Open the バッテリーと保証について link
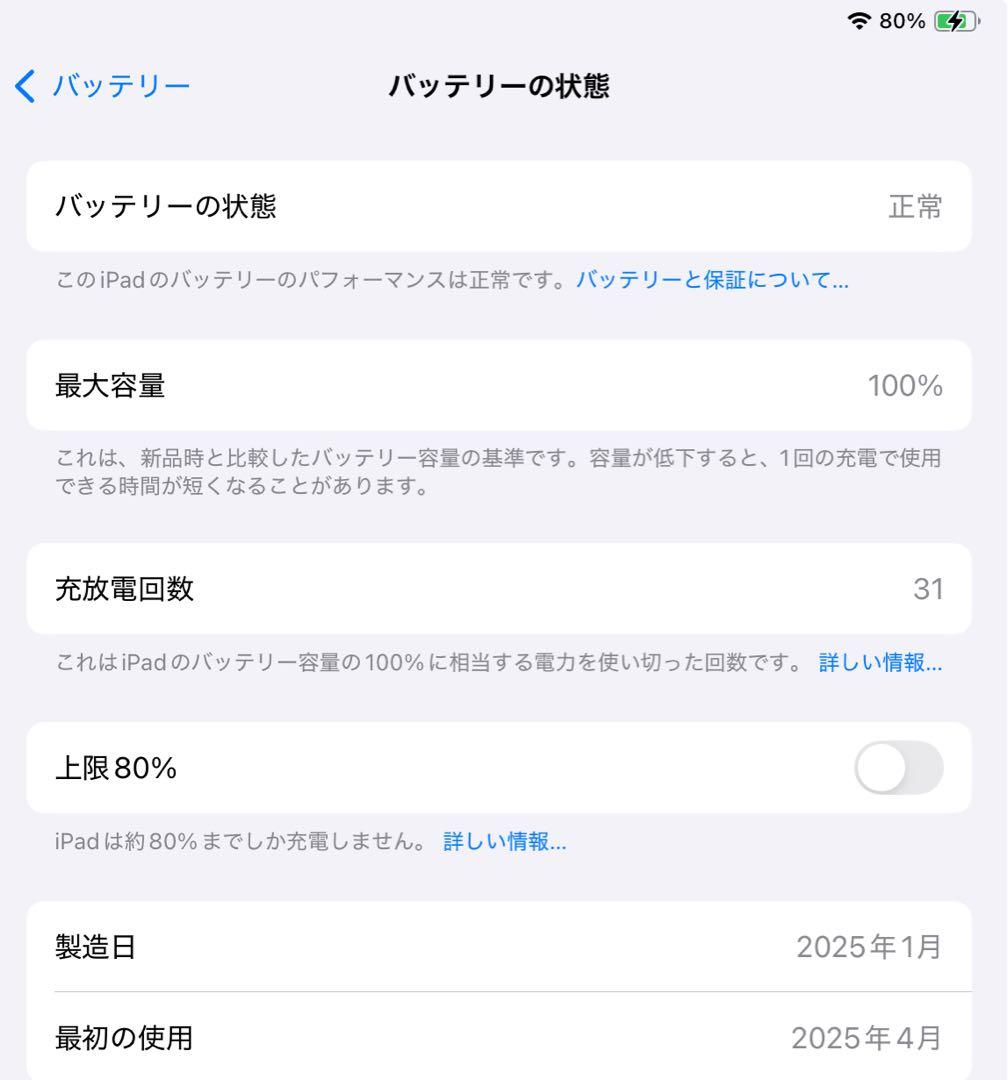Screen dimensions: 1008x1080 [x=711, y=281]
